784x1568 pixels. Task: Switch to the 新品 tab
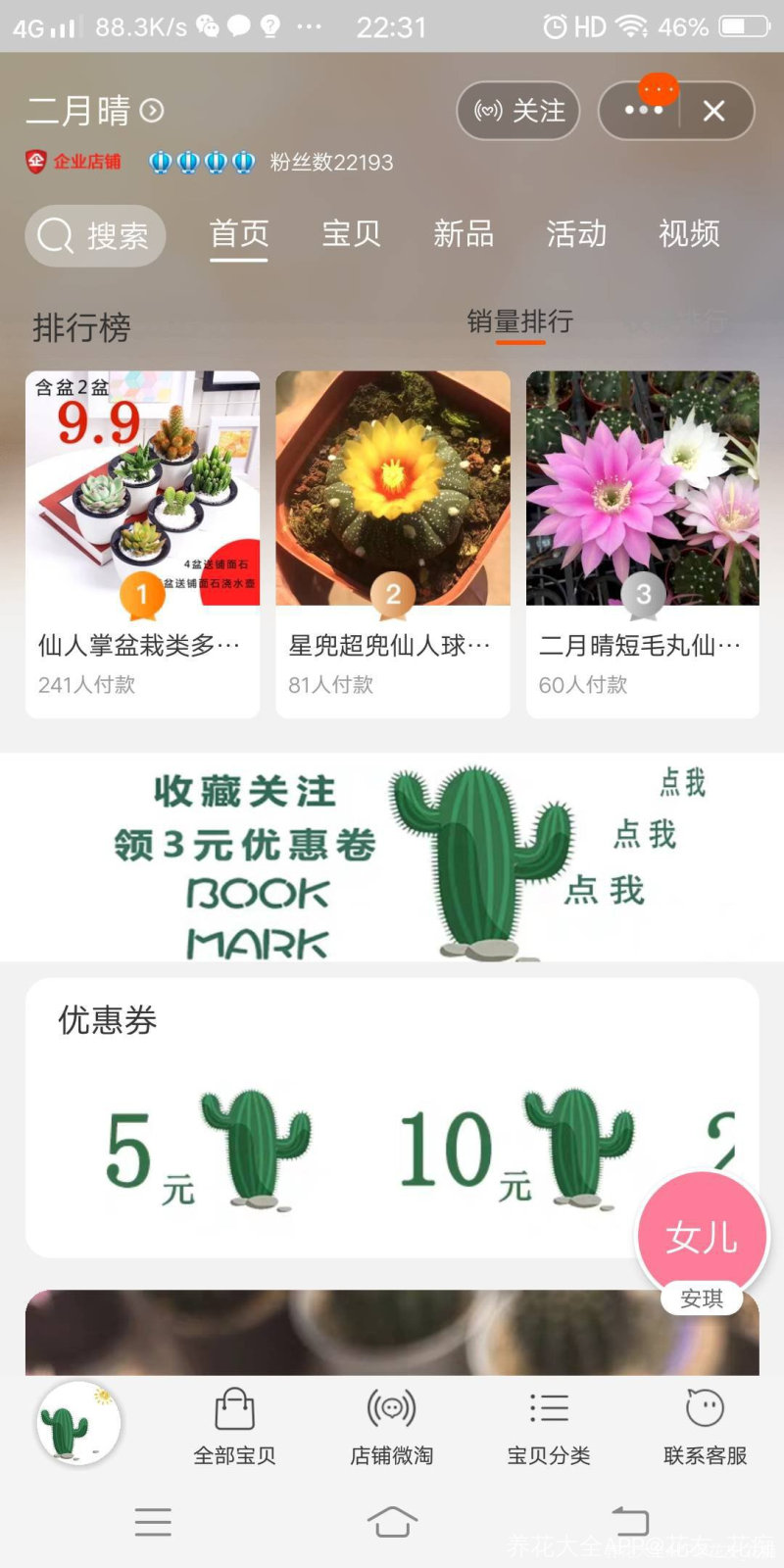pos(464,234)
